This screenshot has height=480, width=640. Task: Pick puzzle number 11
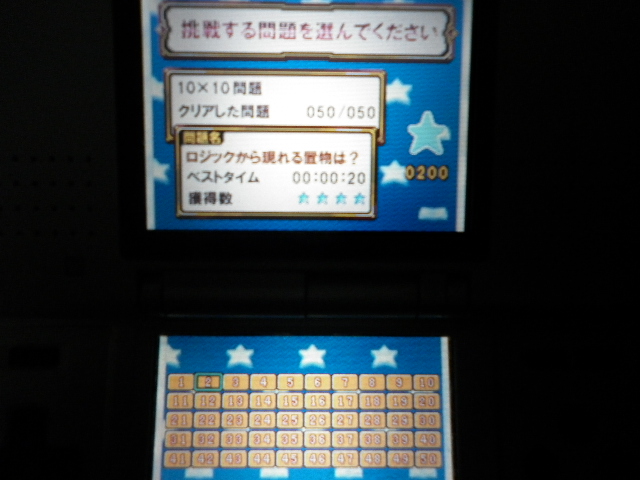pos(181,401)
